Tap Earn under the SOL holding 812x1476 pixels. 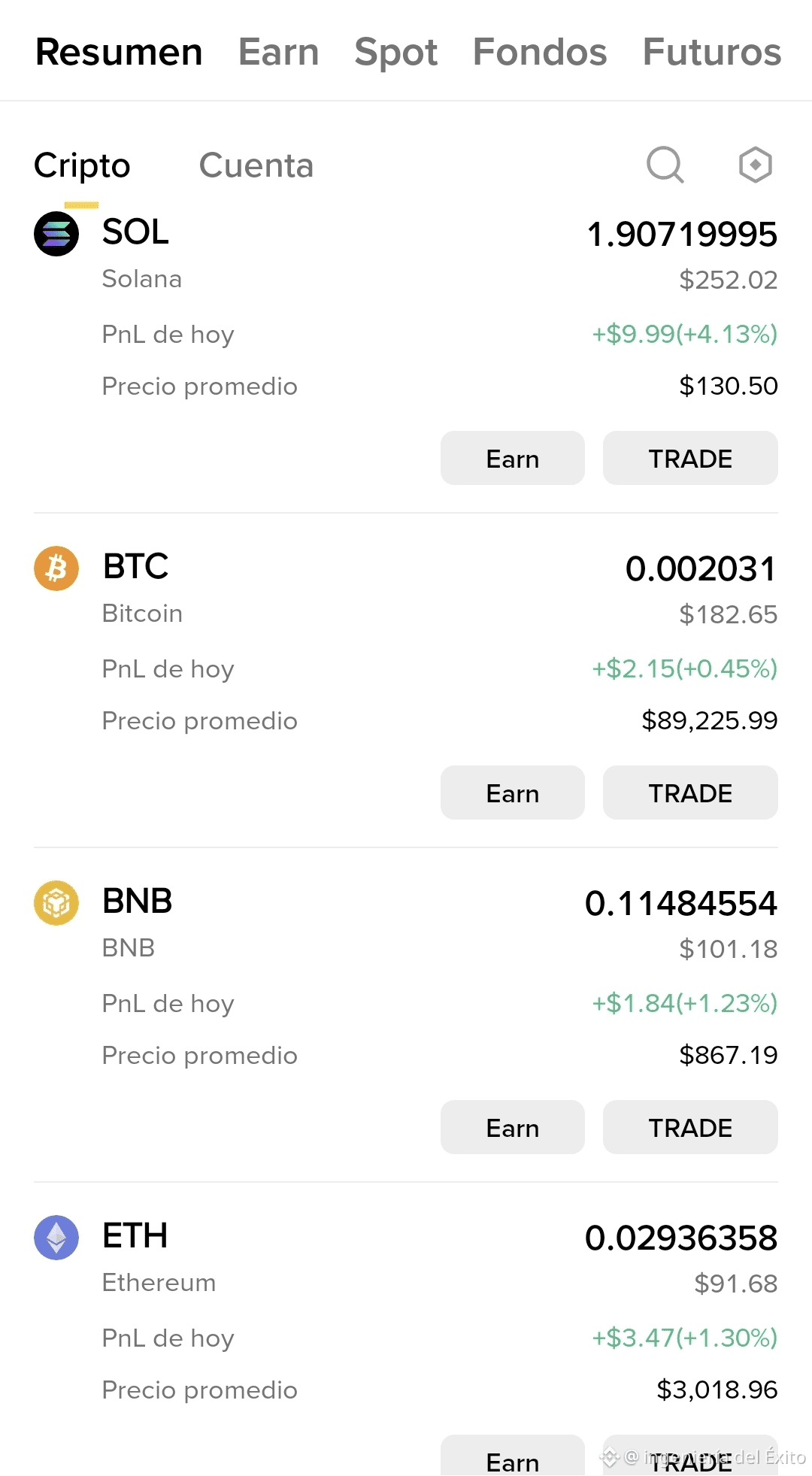(x=512, y=459)
